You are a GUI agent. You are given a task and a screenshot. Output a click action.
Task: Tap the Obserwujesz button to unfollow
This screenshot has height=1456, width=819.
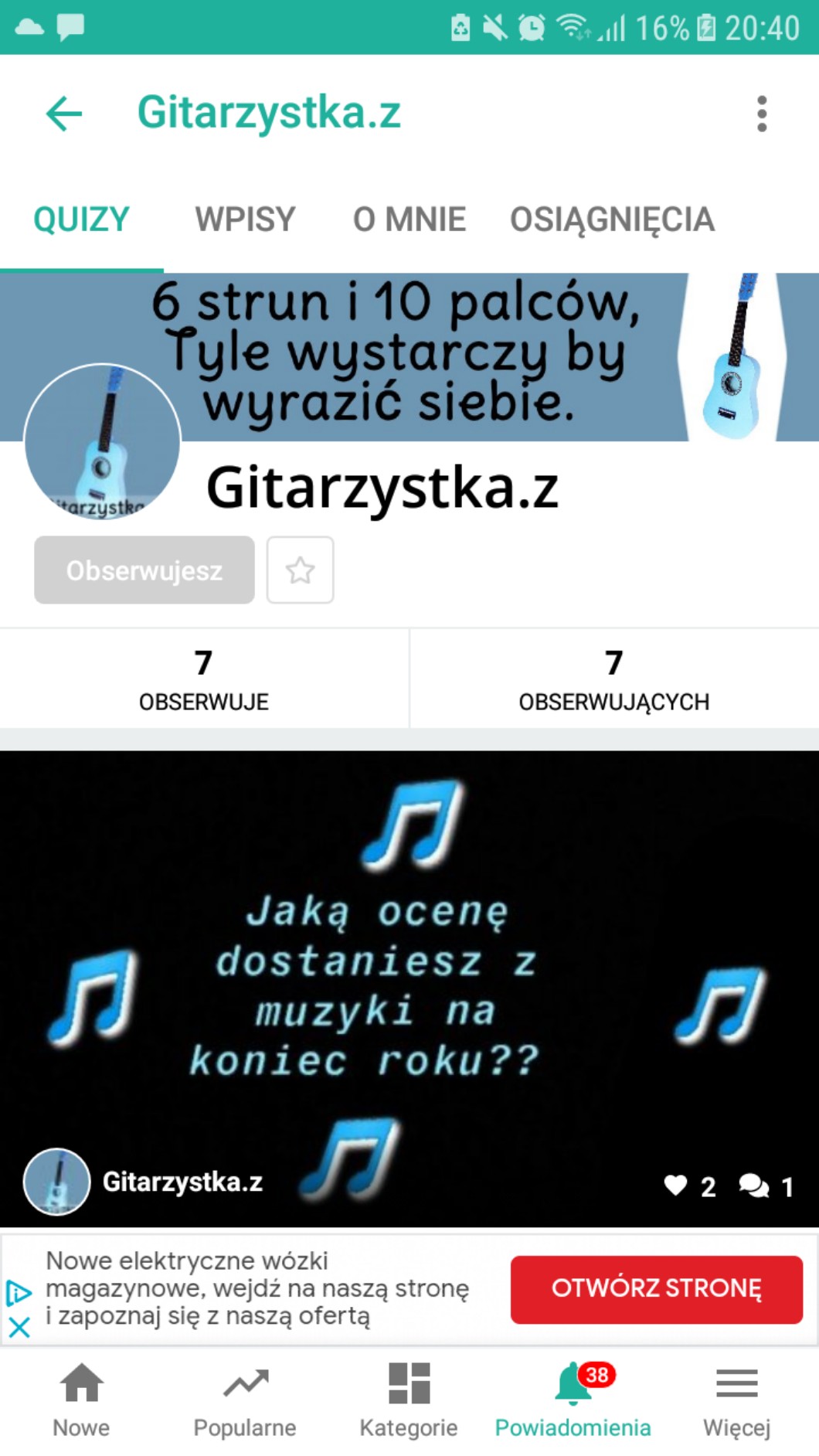pos(144,570)
